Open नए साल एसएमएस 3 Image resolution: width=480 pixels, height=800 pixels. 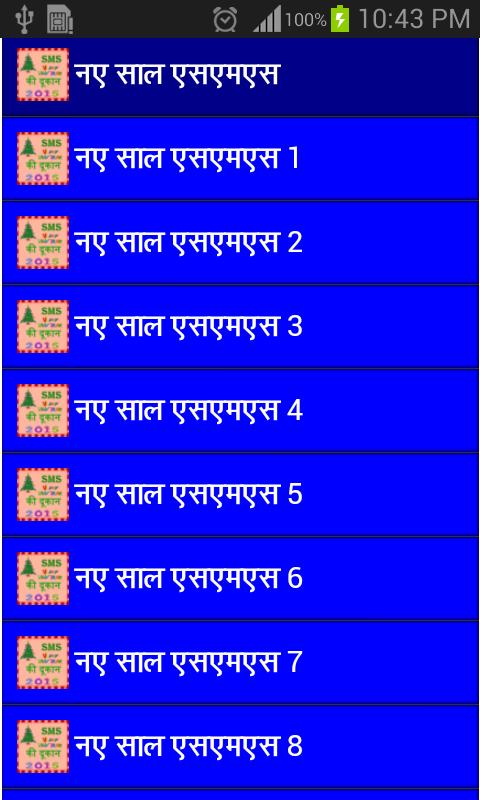(x=240, y=327)
